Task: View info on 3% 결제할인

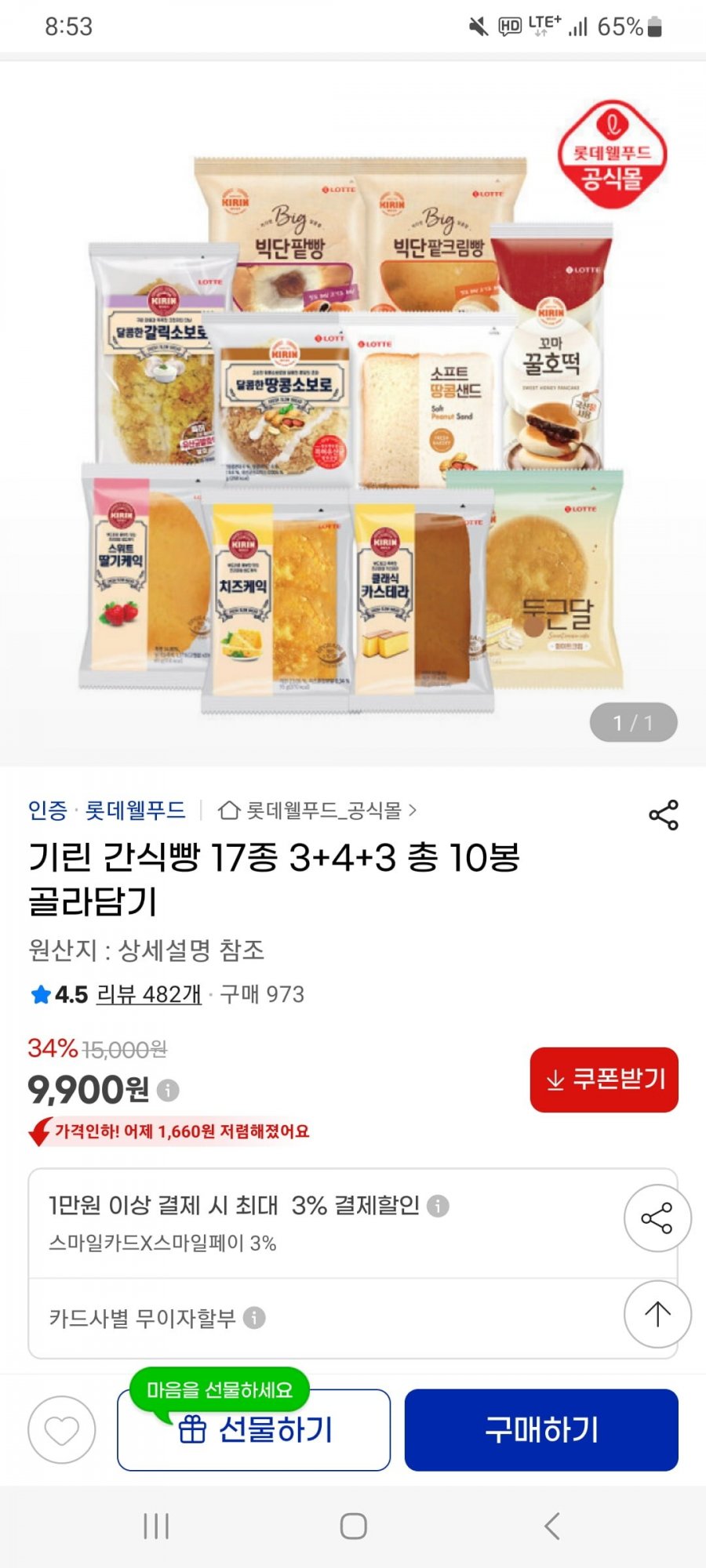Action: click(x=438, y=1206)
